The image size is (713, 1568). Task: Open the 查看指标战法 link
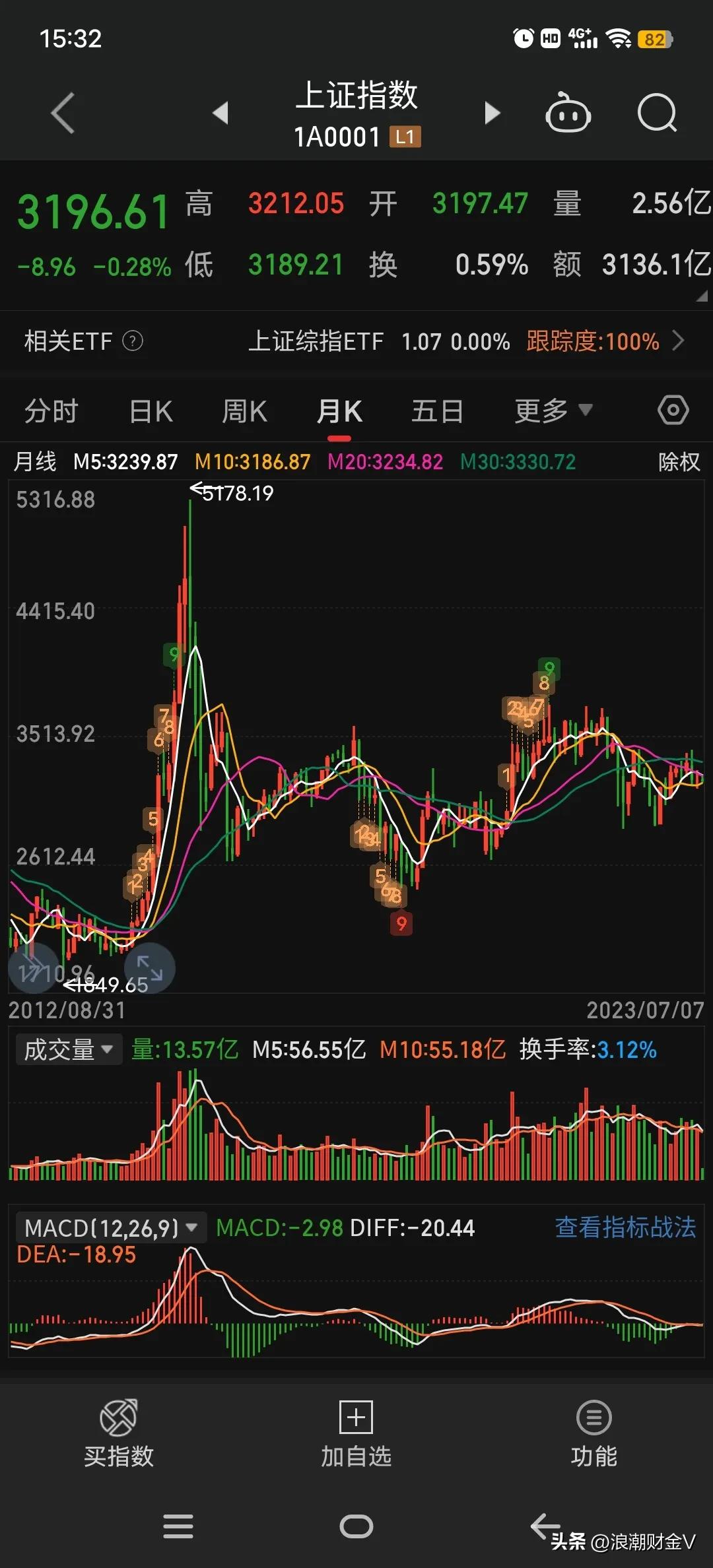625,1226
